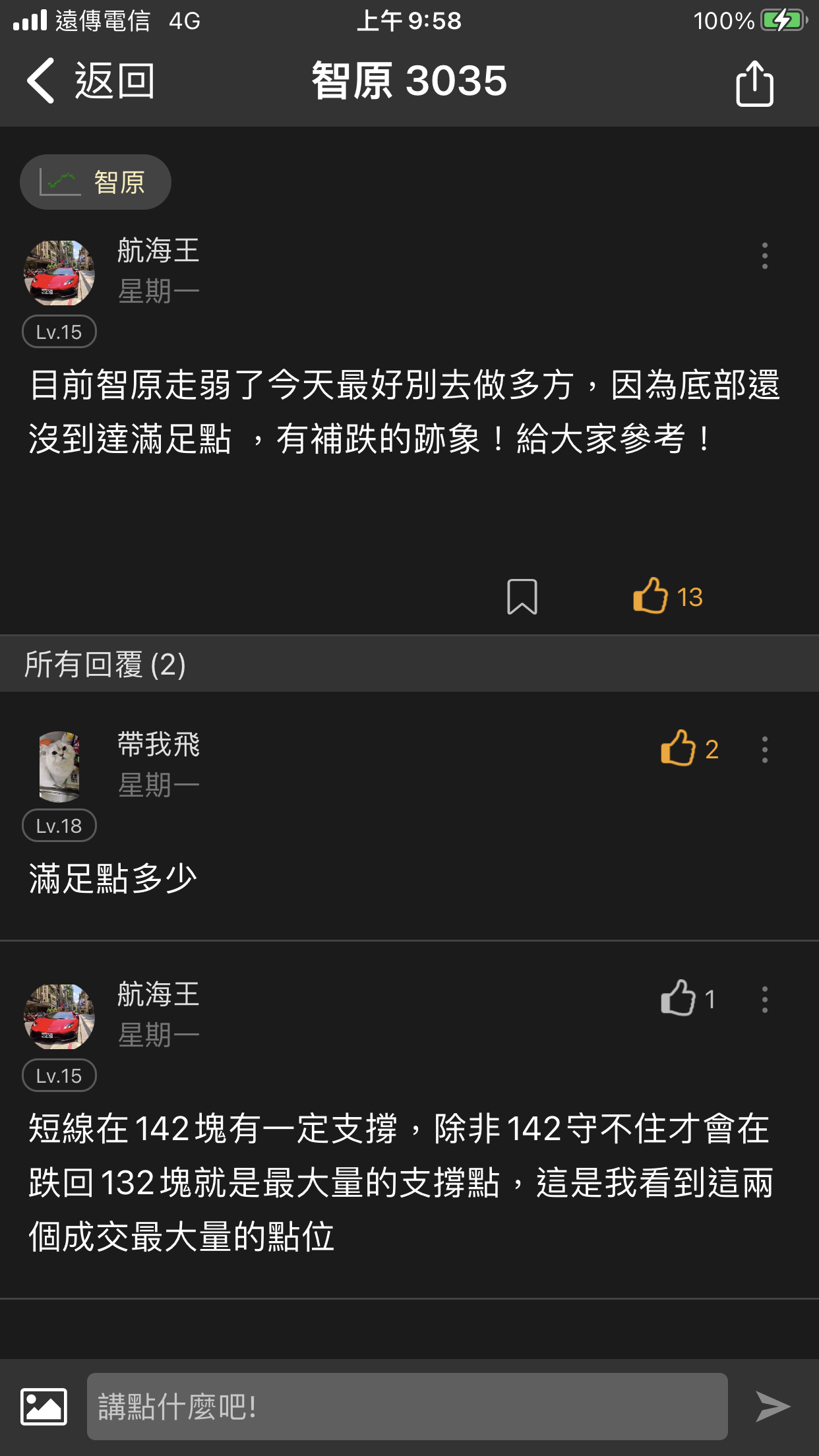819x1456 pixels.
Task: Open 航海王's profile avatar
Action: (x=59, y=272)
